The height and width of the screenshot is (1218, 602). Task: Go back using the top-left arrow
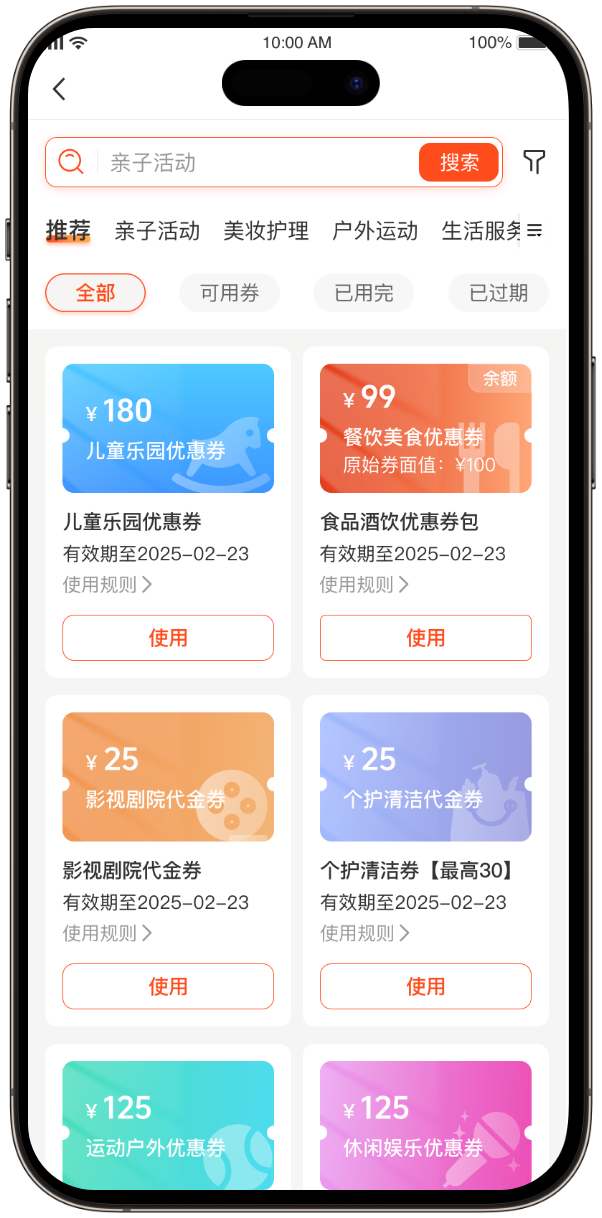pyautogui.click(x=59, y=89)
